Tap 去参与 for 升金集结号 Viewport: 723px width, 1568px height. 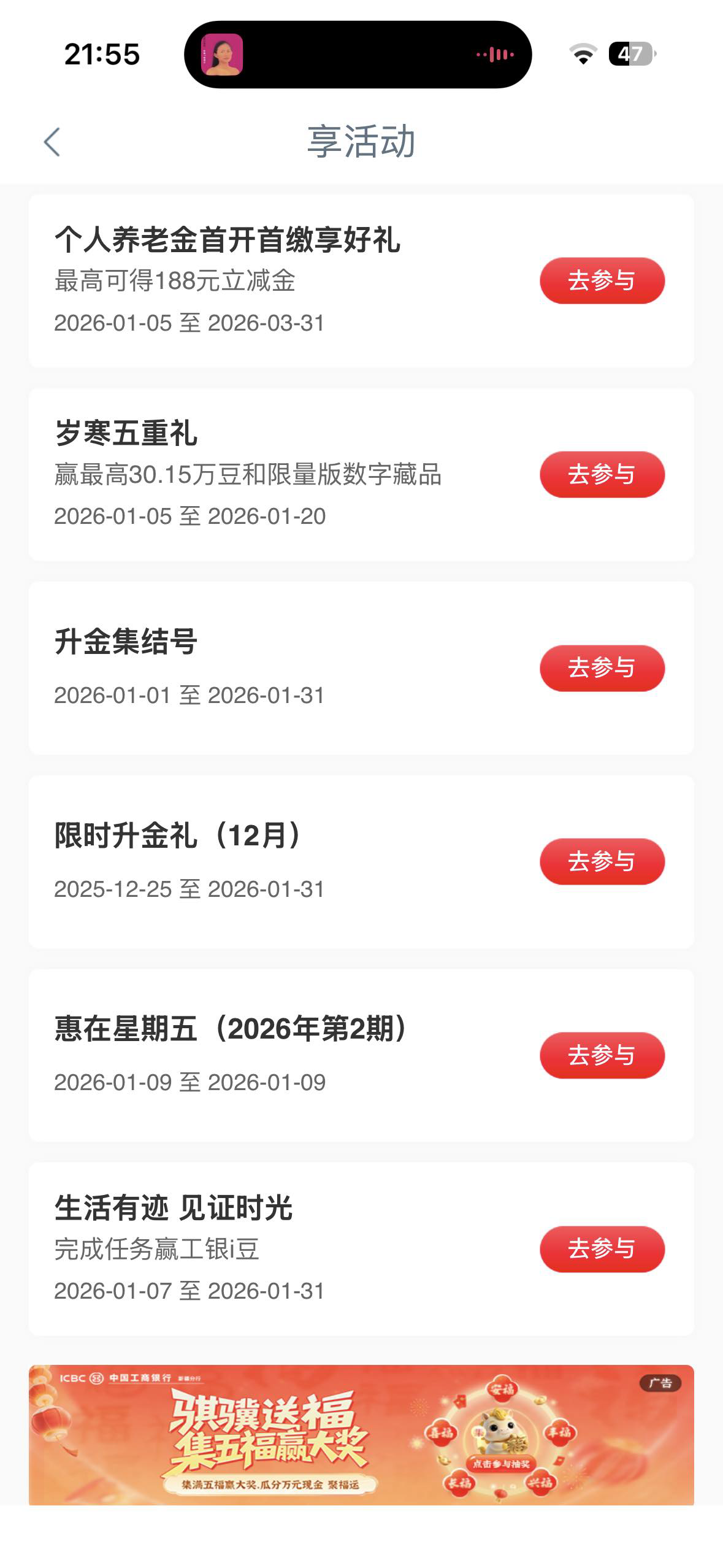click(x=602, y=668)
